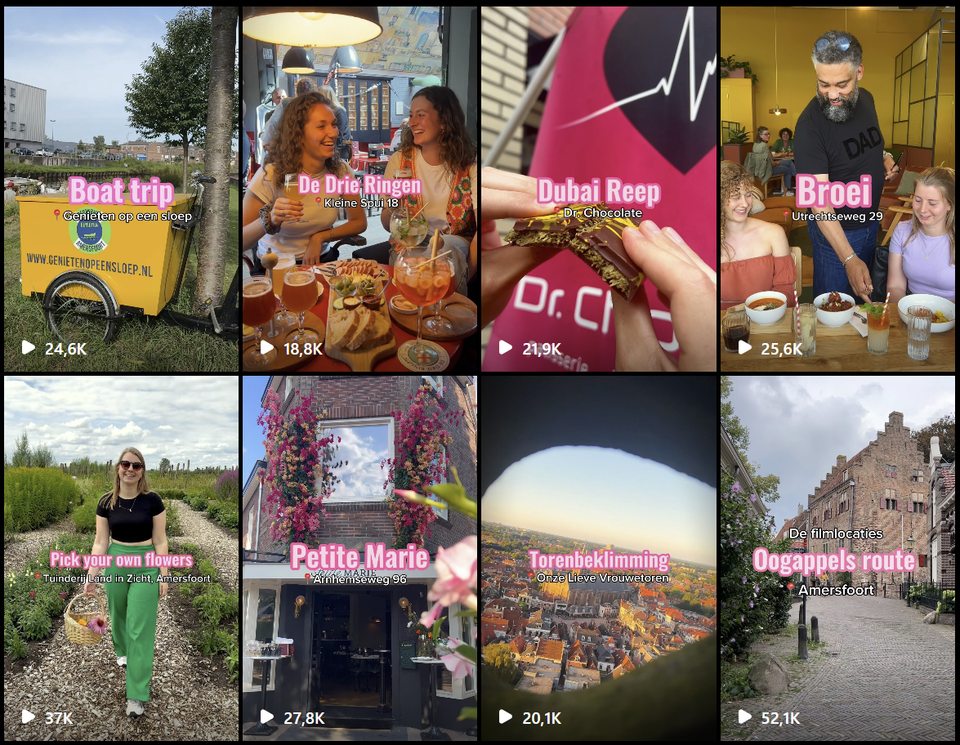Play the Petite Marie video
960x745 pixels.
tap(360, 558)
